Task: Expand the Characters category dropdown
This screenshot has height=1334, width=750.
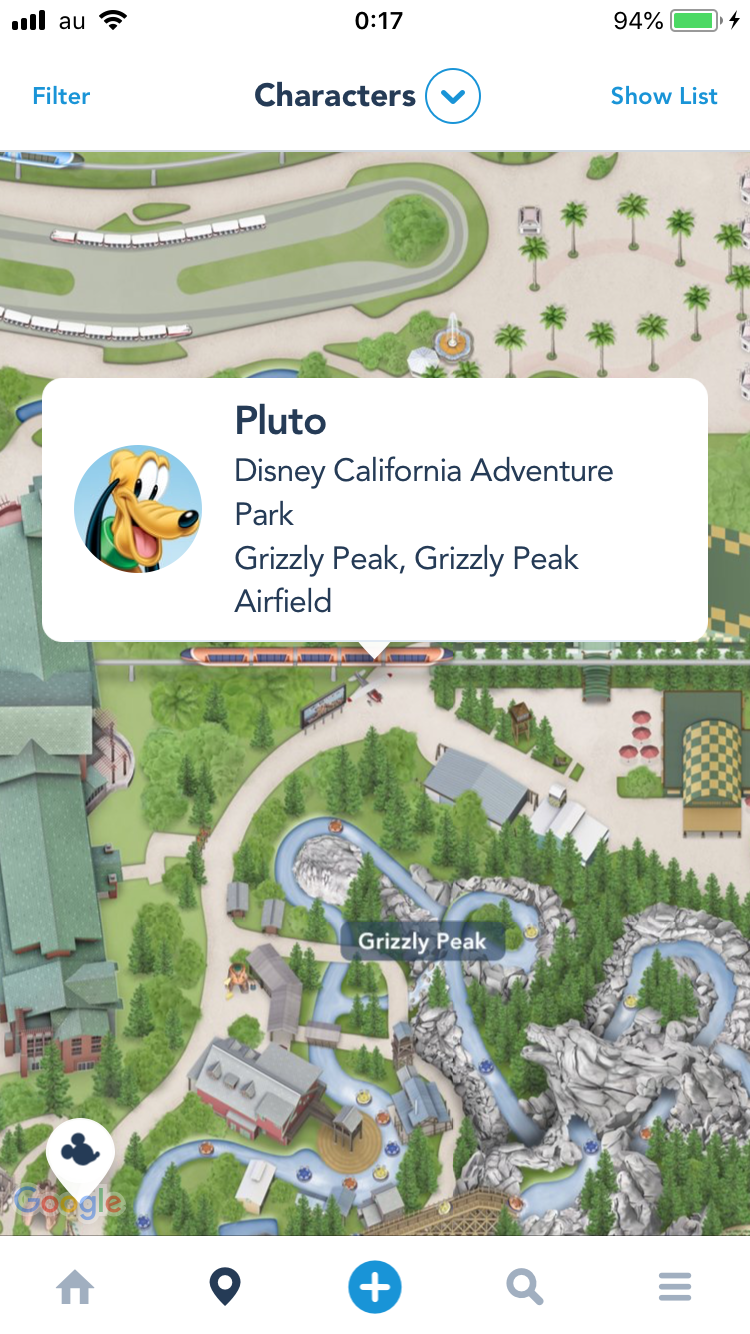Action: point(452,96)
